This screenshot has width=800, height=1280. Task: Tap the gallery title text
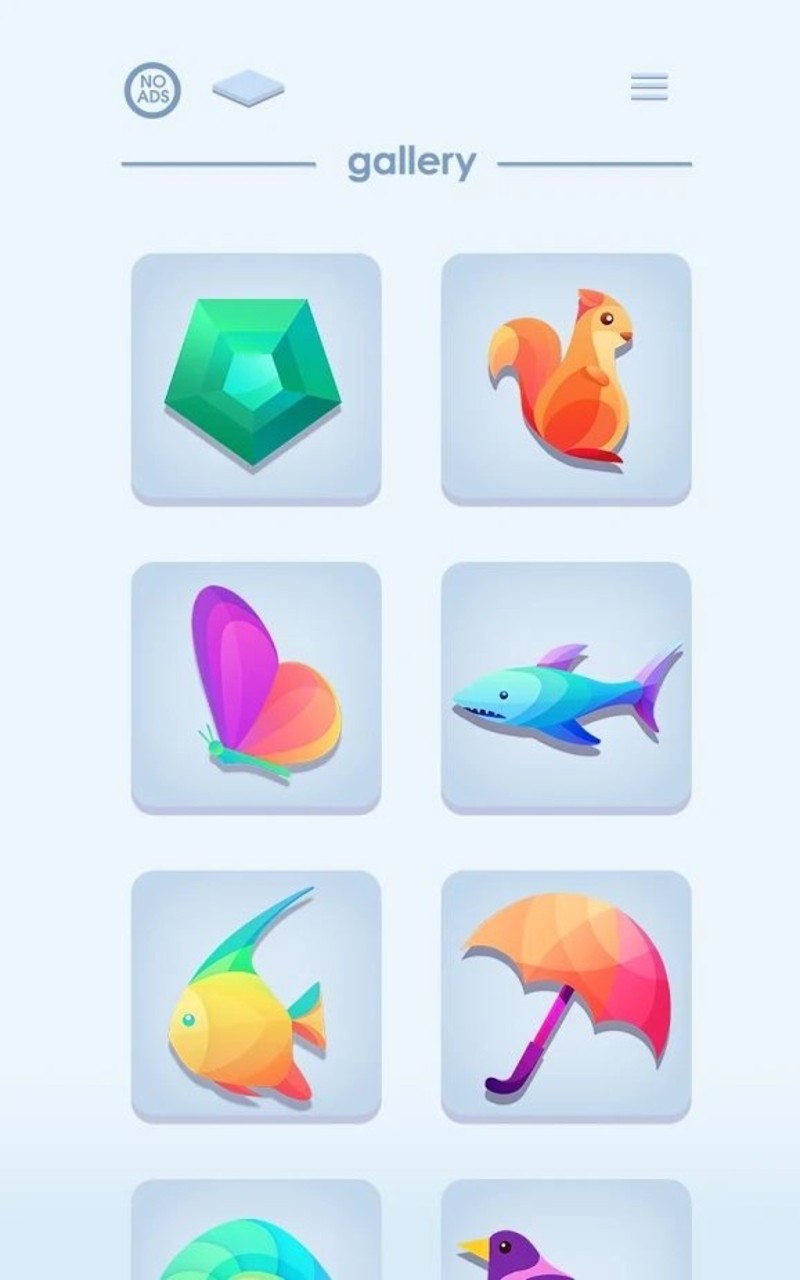tap(413, 162)
